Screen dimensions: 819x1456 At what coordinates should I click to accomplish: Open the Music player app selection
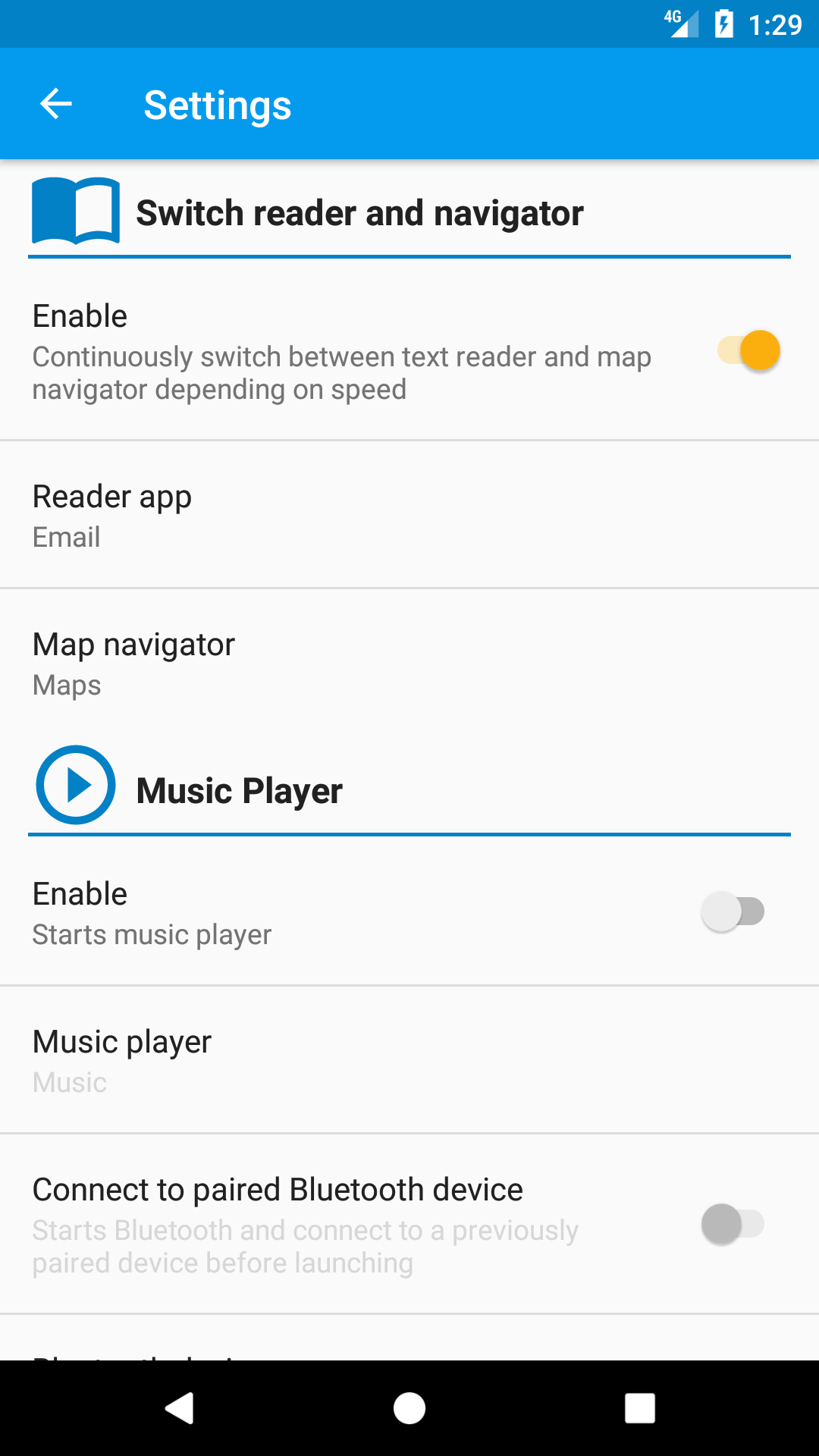tap(409, 1060)
